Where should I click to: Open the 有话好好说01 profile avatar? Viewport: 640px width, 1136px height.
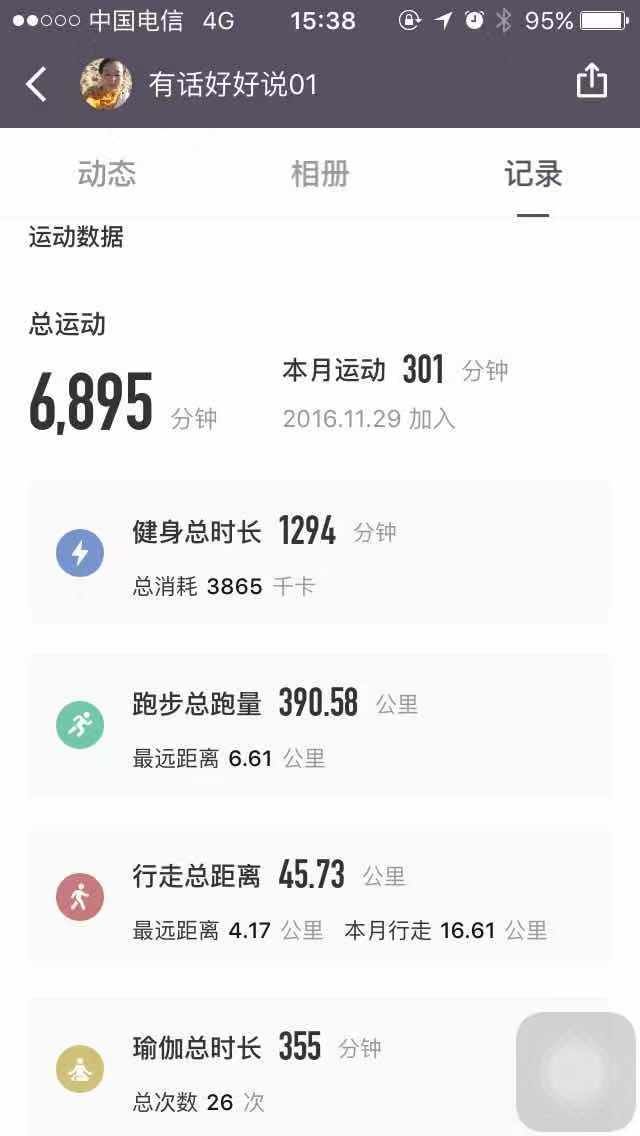point(106,84)
